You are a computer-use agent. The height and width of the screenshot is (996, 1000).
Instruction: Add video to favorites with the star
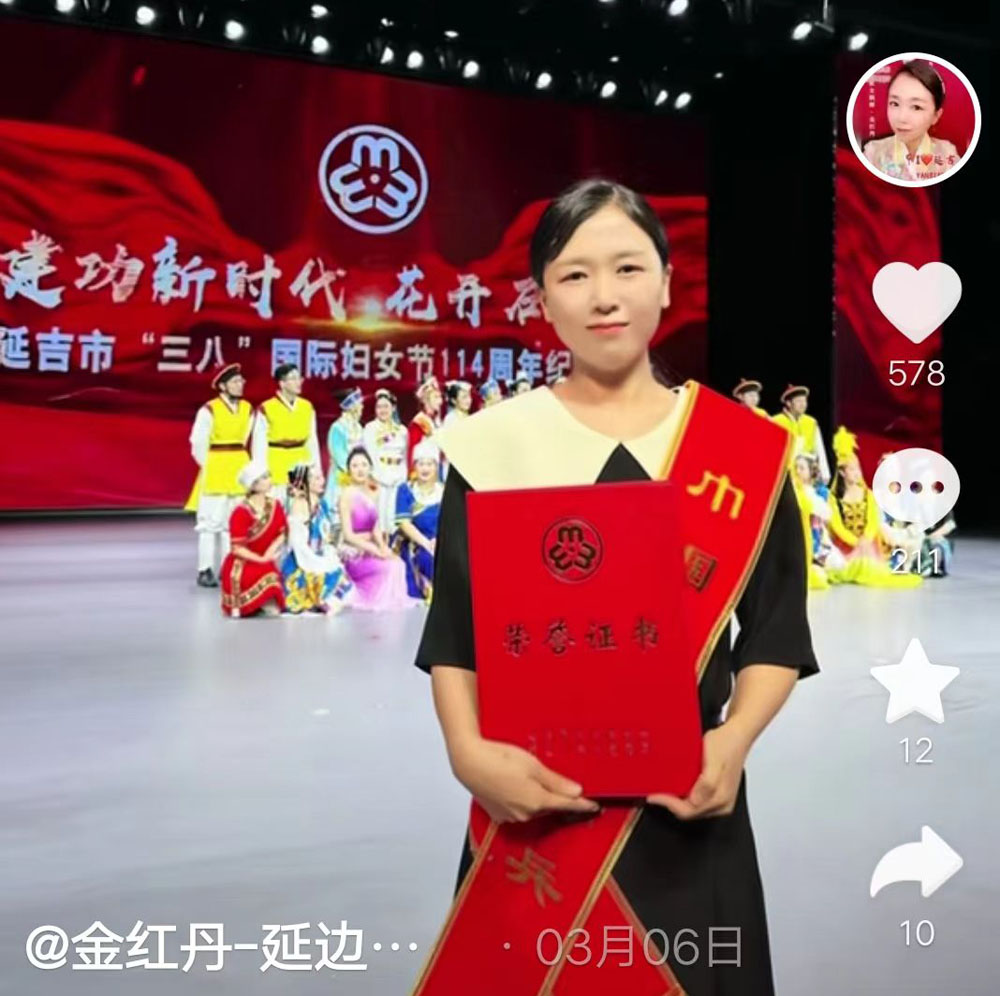[x=915, y=680]
